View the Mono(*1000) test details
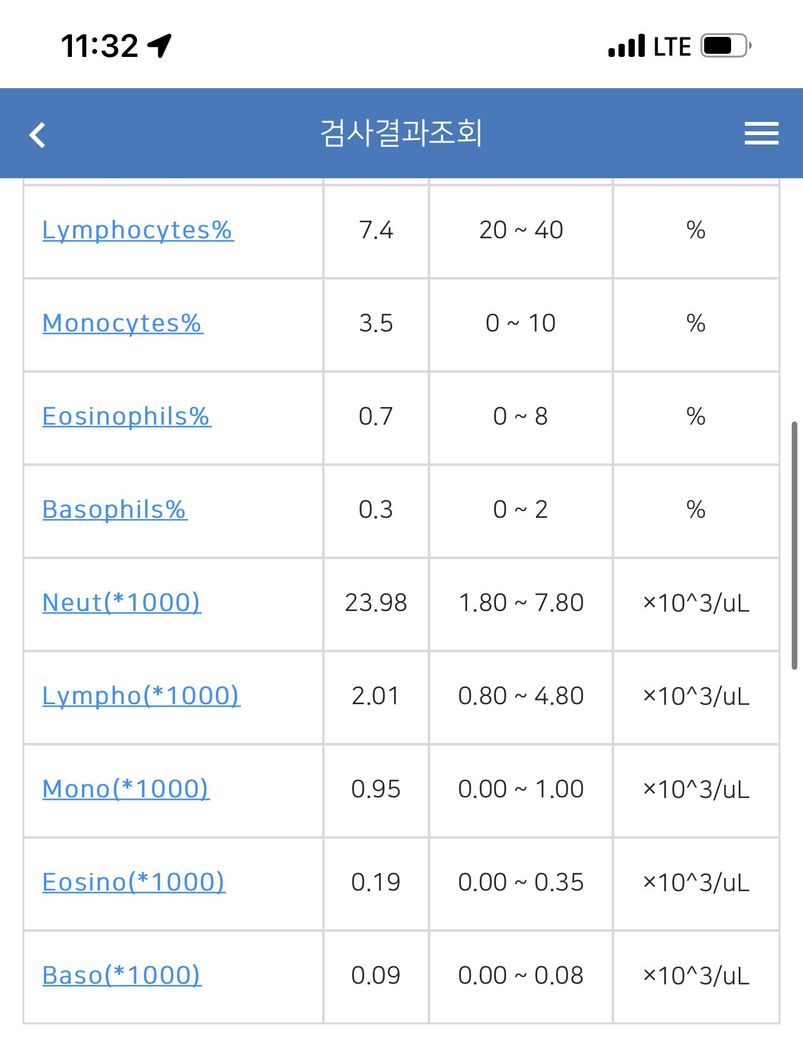The width and height of the screenshot is (803, 1040). pos(125,788)
